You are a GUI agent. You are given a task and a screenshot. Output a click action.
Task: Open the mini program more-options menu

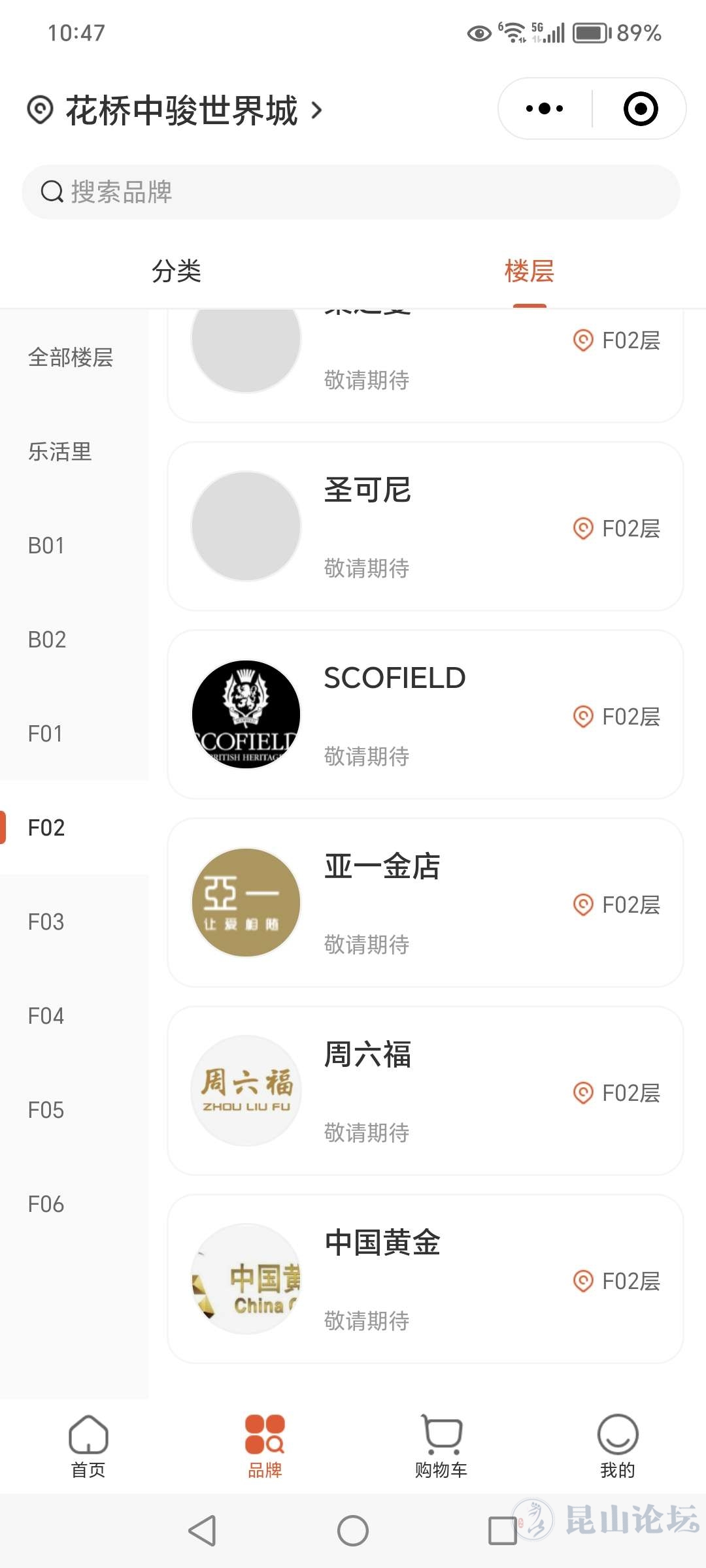point(545,108)
